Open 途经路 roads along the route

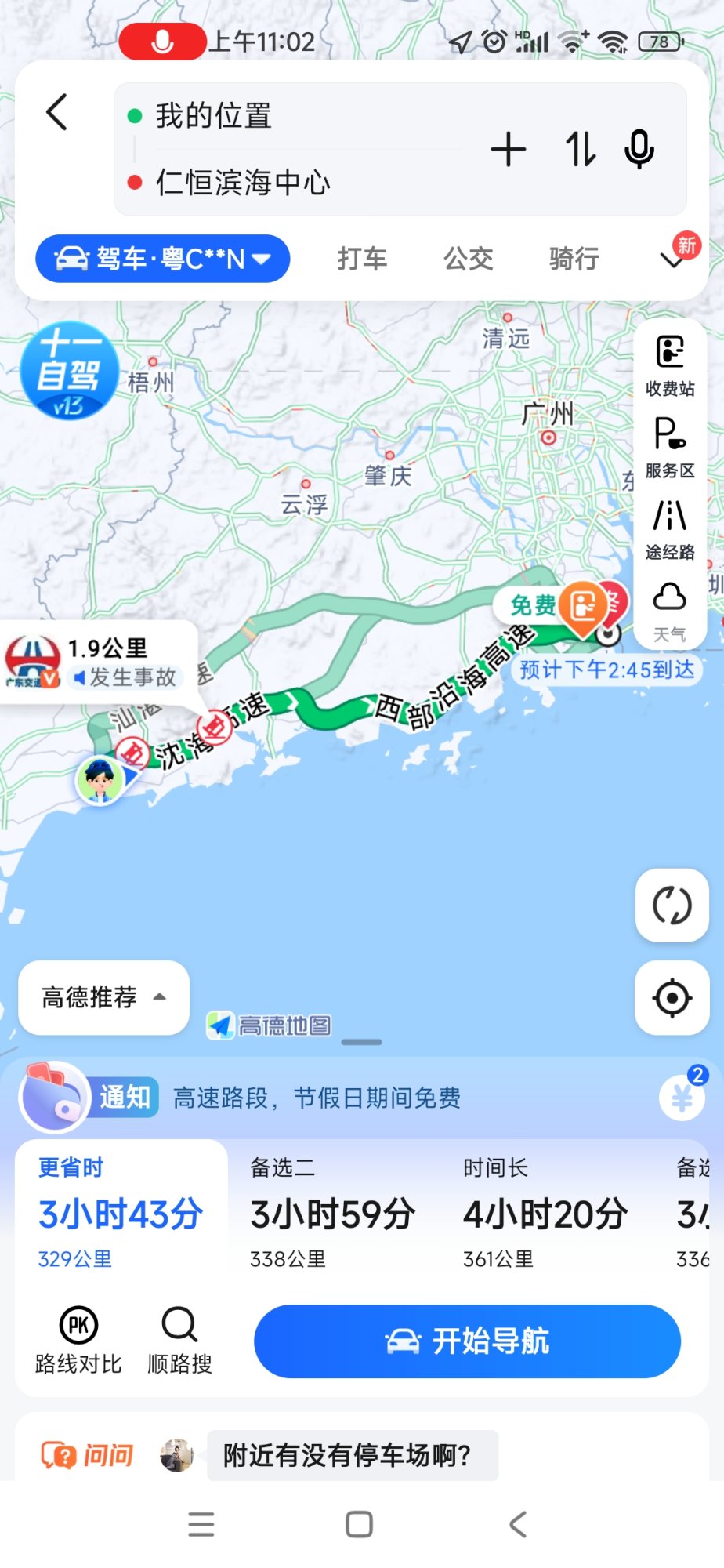[670, 529]
